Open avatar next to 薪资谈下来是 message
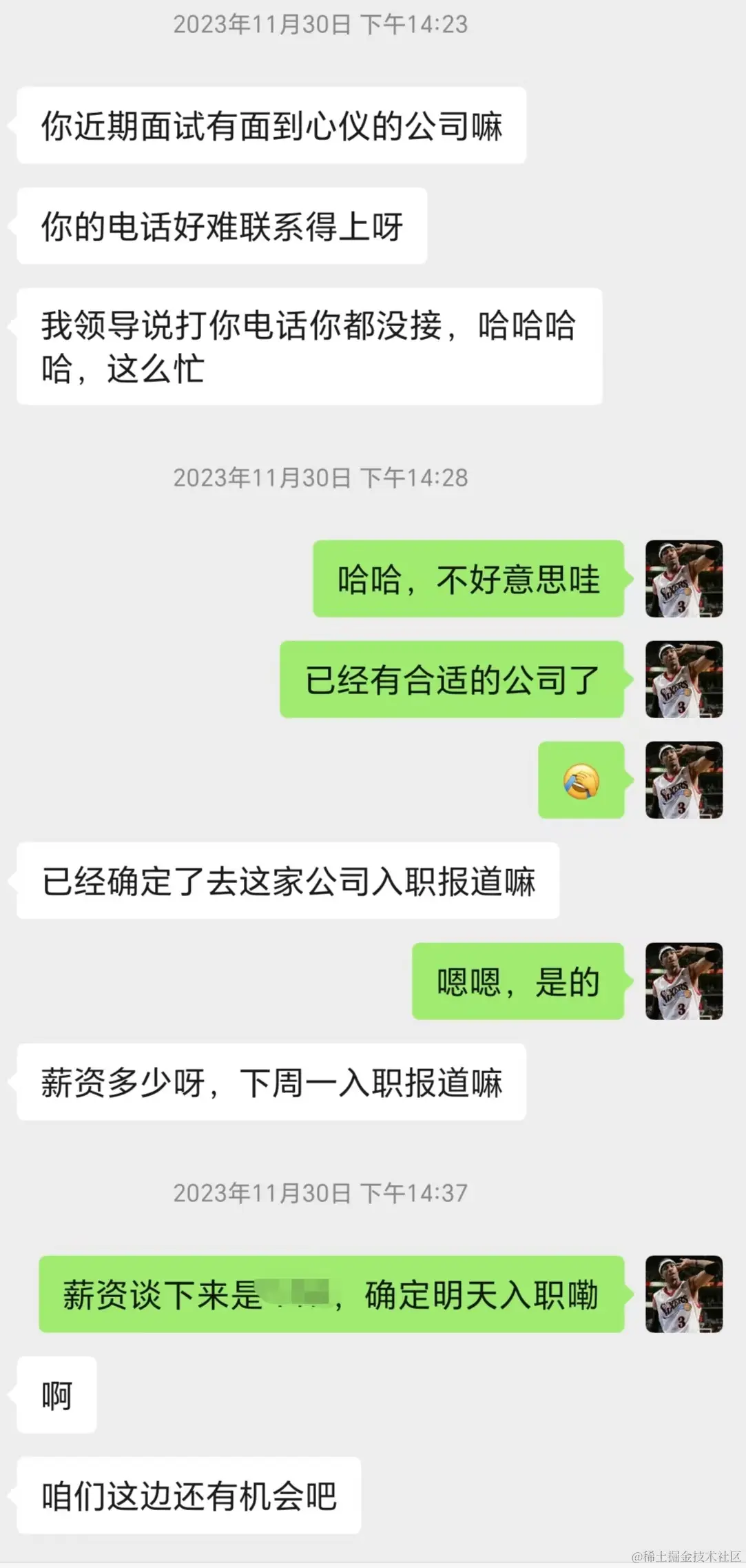The height and width of the screenshot is (1568, 746). click(683, 1294)
